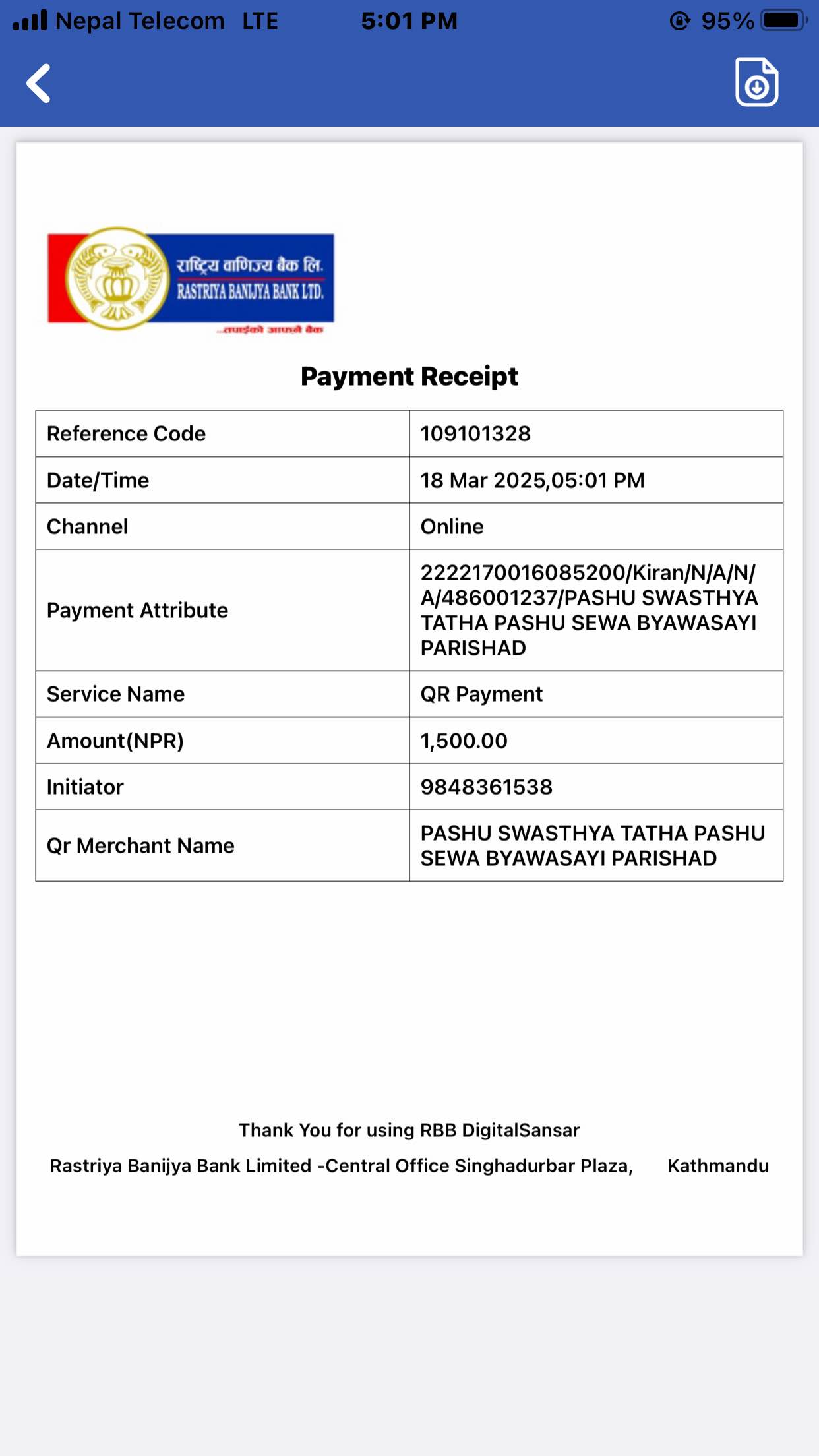Screen dimensions: 819x1456
Task: Download the payment receipt file
Action: [757, 82]
